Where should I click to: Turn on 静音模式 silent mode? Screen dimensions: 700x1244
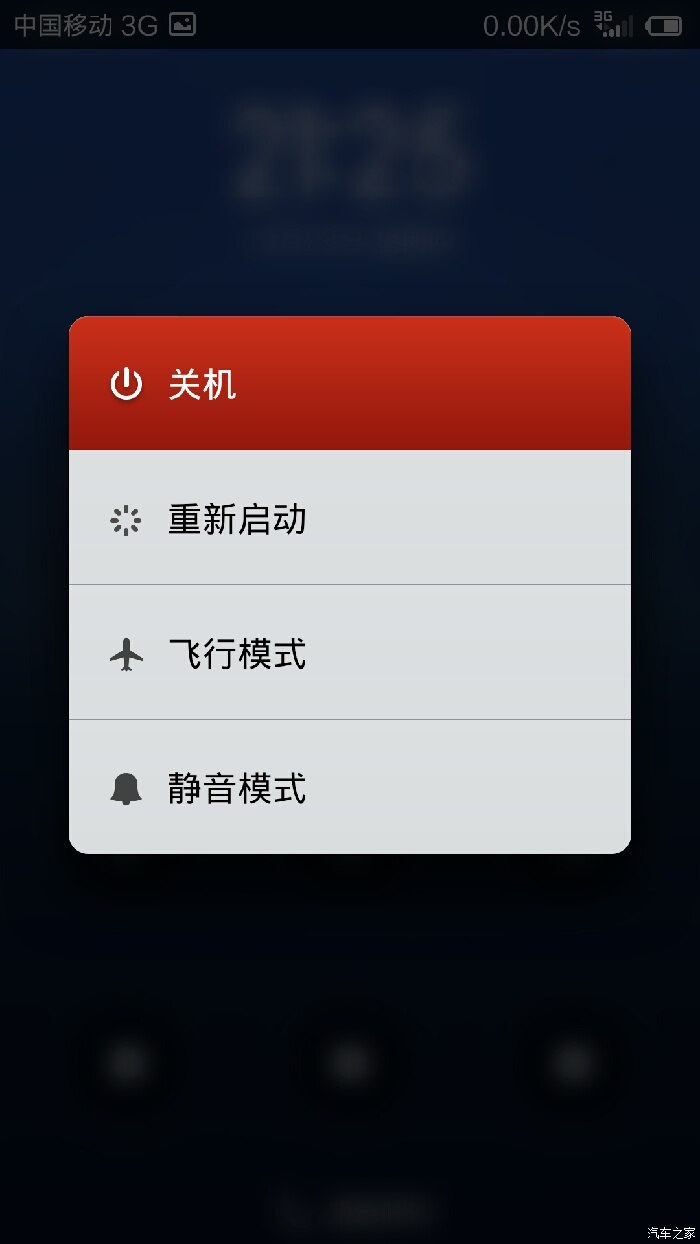pos(349,788)
